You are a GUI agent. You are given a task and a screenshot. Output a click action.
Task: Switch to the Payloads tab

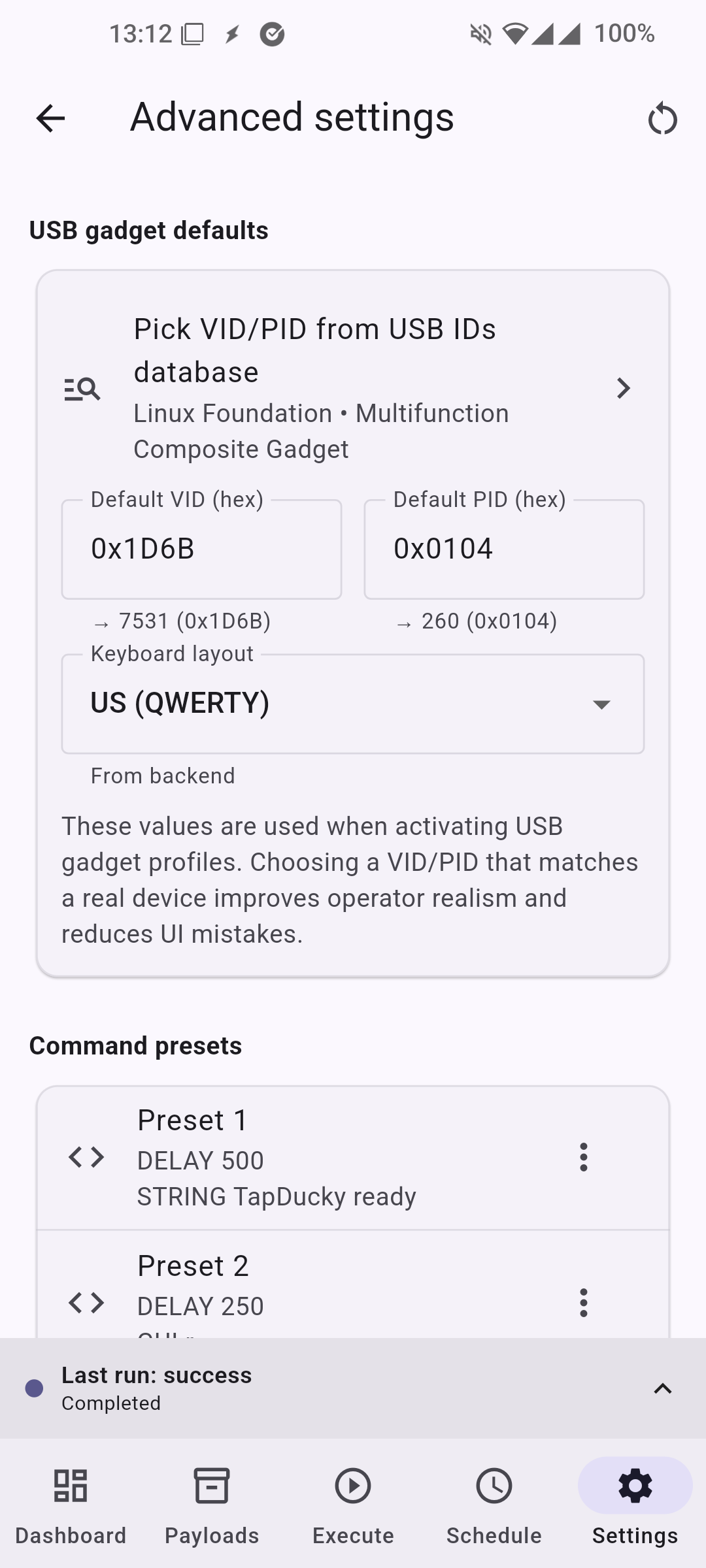coord(211,1503)
